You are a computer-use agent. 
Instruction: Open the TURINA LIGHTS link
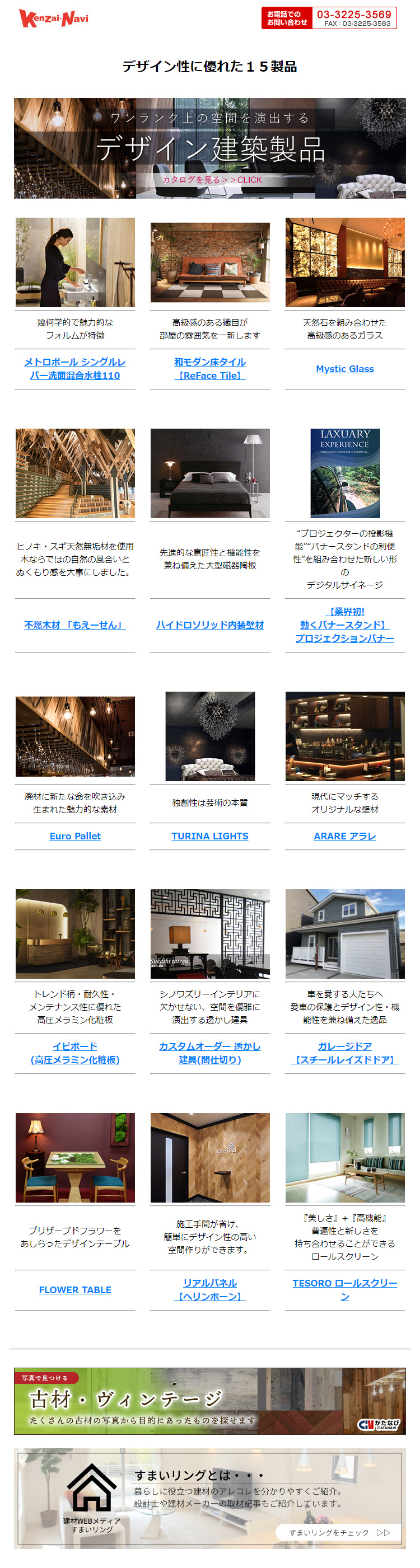210,837
